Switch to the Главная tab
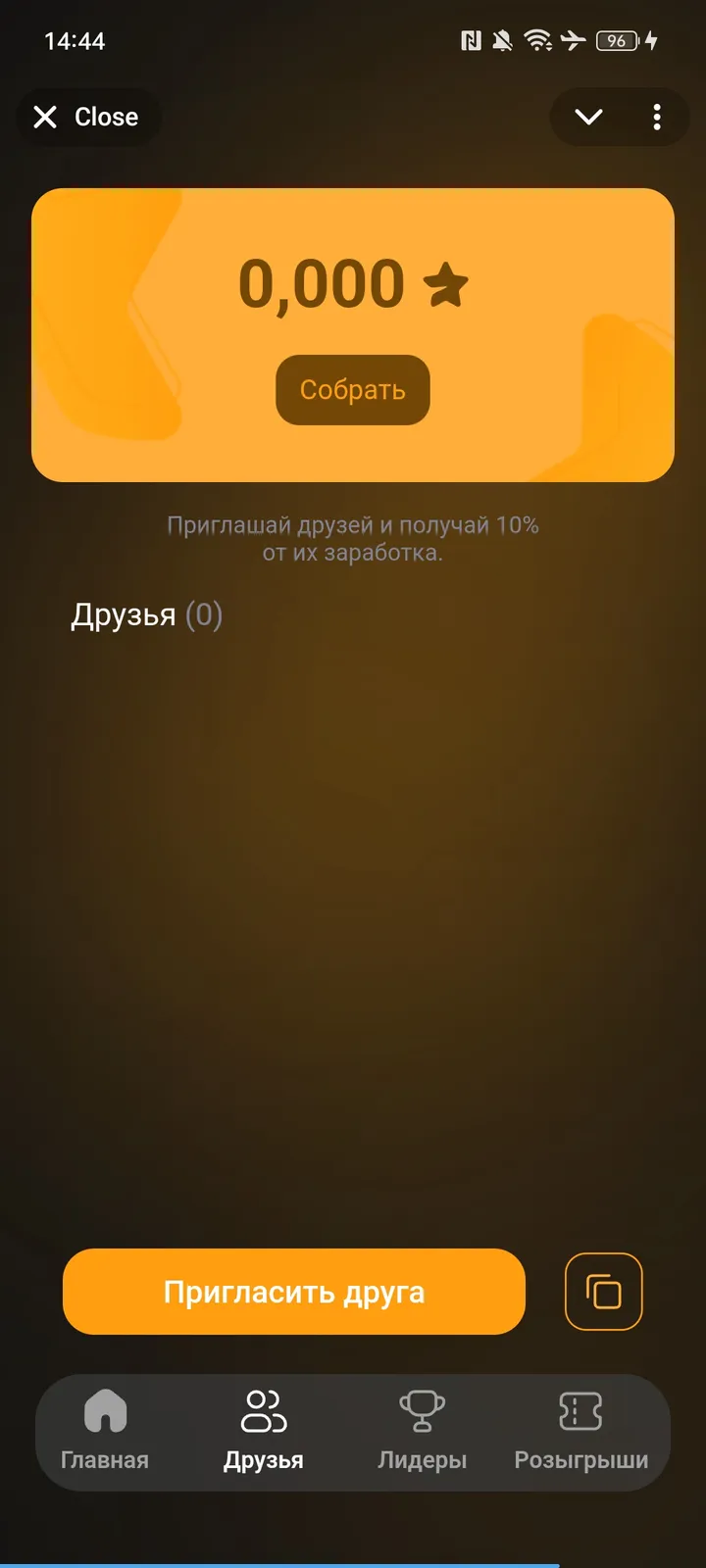Screen dimensions: 706x1568 pos(105,1431)
